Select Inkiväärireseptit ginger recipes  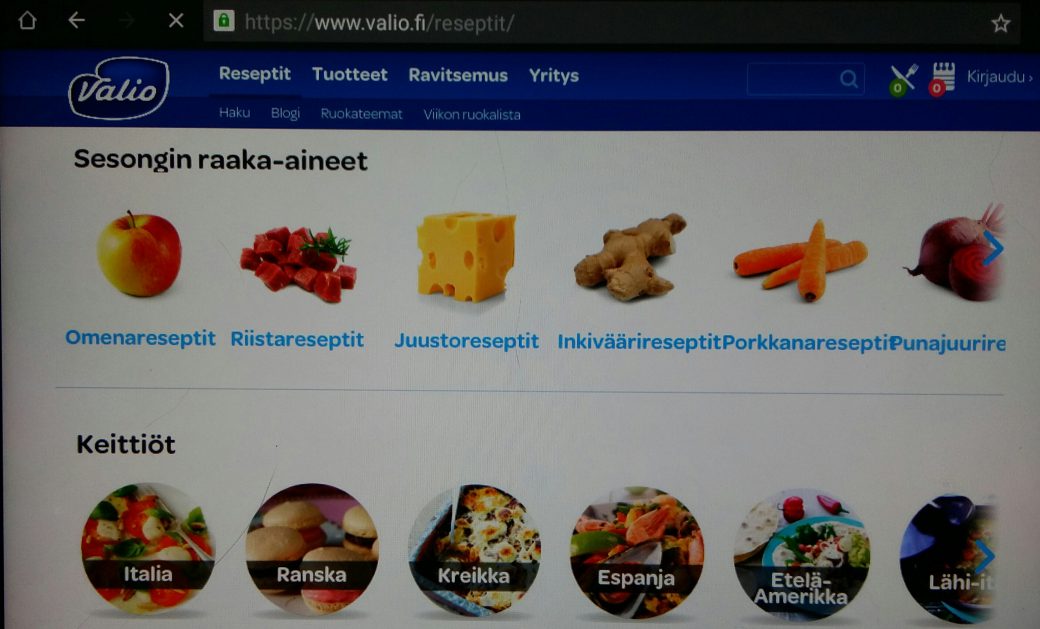coord(639,342)
